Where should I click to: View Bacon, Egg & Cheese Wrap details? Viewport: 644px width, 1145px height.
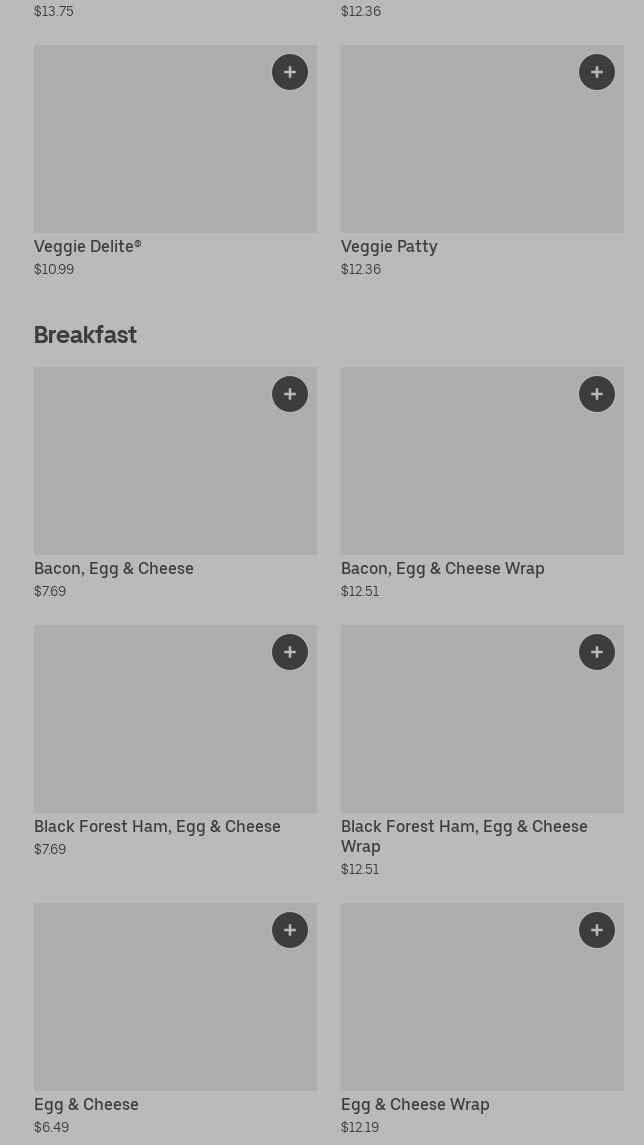482,483
